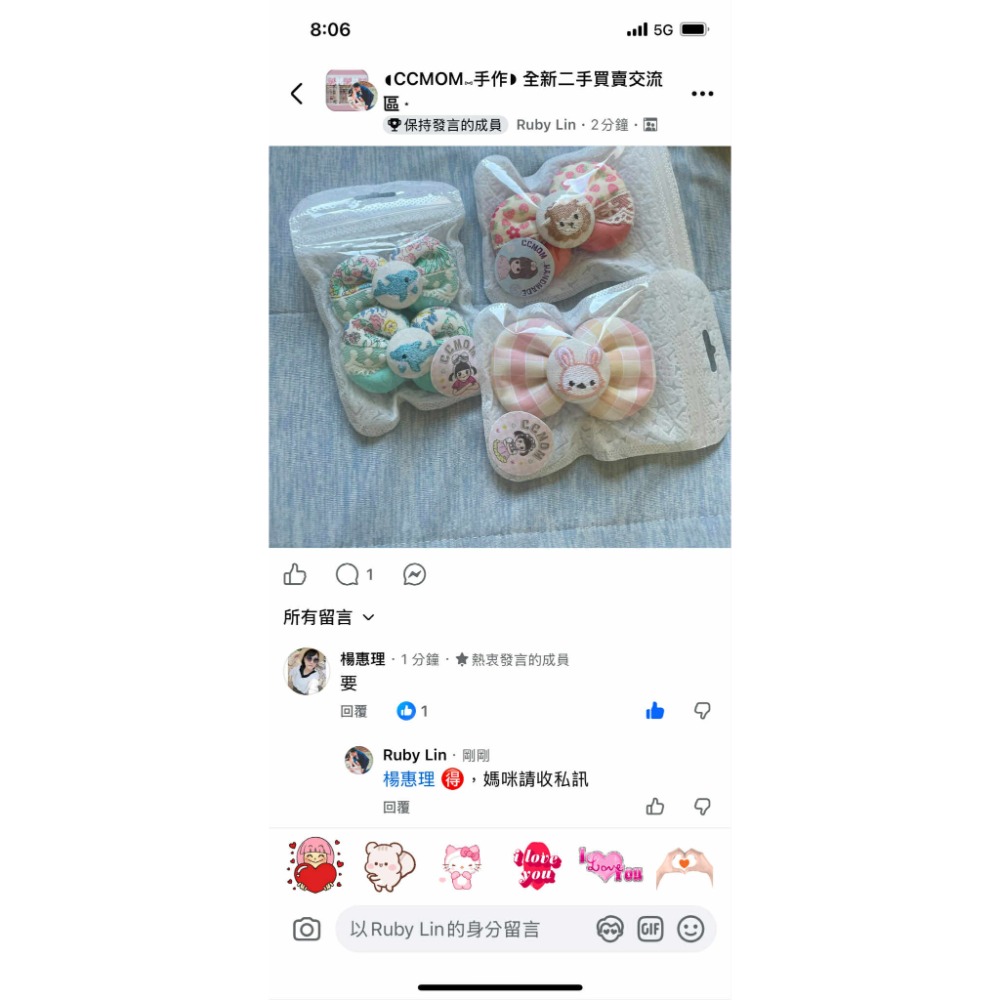Like the post with thumbs-up icon
This screenshot has height=1000, width=1000.
(x=295, y=574)
